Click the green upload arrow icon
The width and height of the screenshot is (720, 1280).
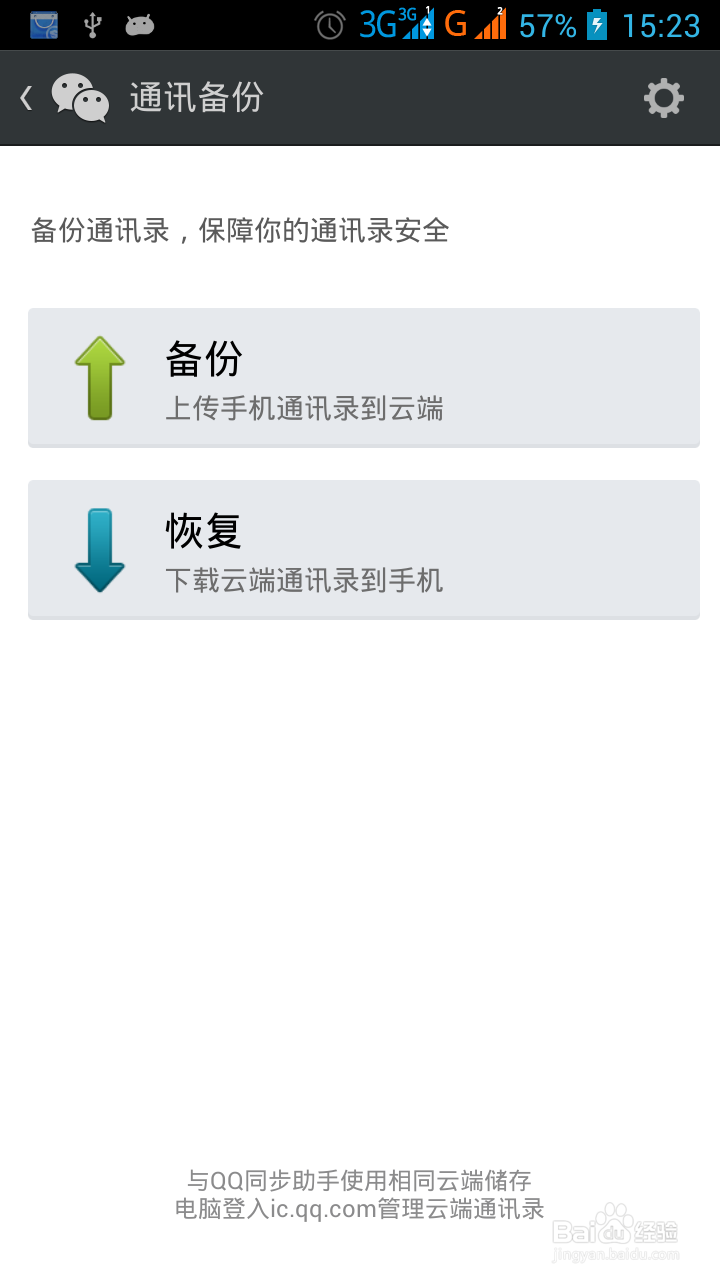pos(98,378)
